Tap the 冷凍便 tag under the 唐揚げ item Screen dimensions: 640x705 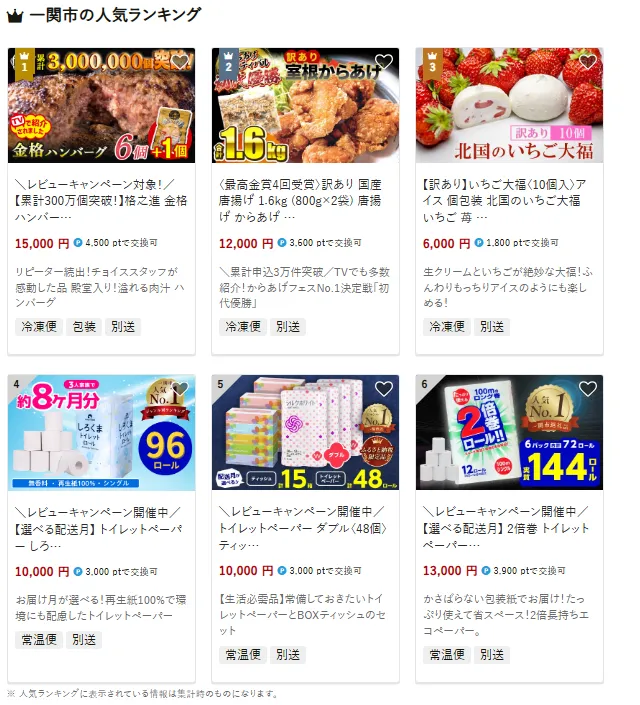(x=241, y=327)
